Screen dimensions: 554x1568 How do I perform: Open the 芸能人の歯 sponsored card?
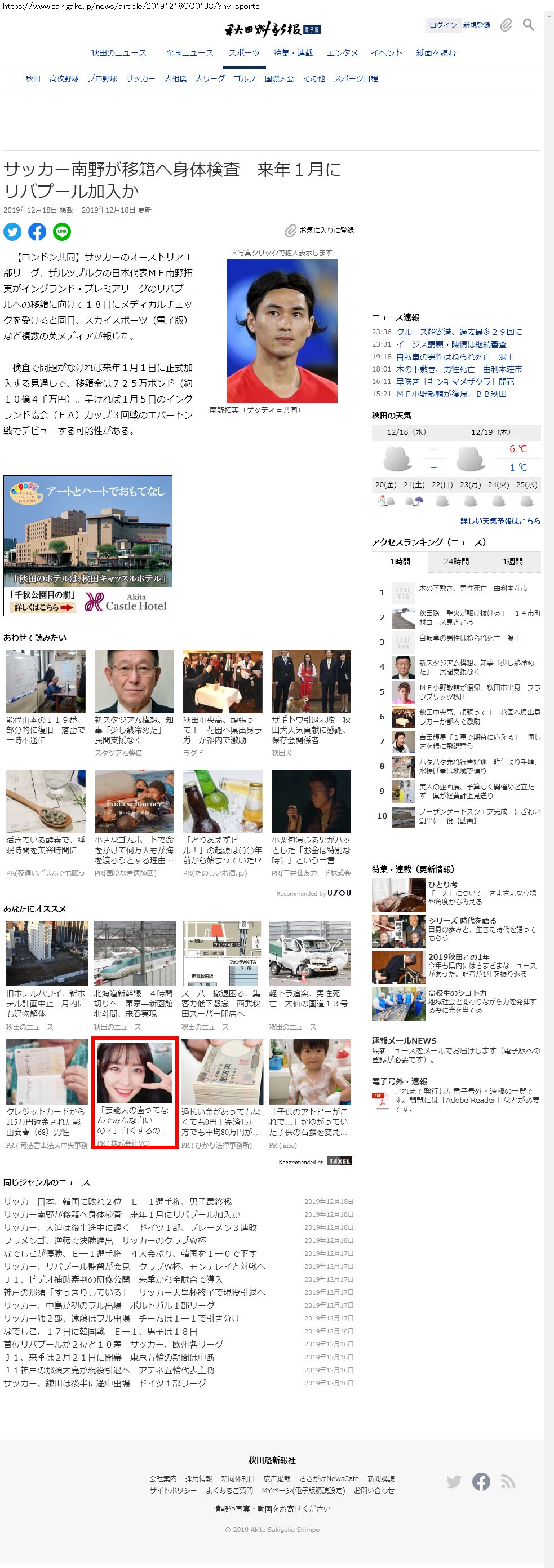pyautogui.click(x=134, y=1094)
